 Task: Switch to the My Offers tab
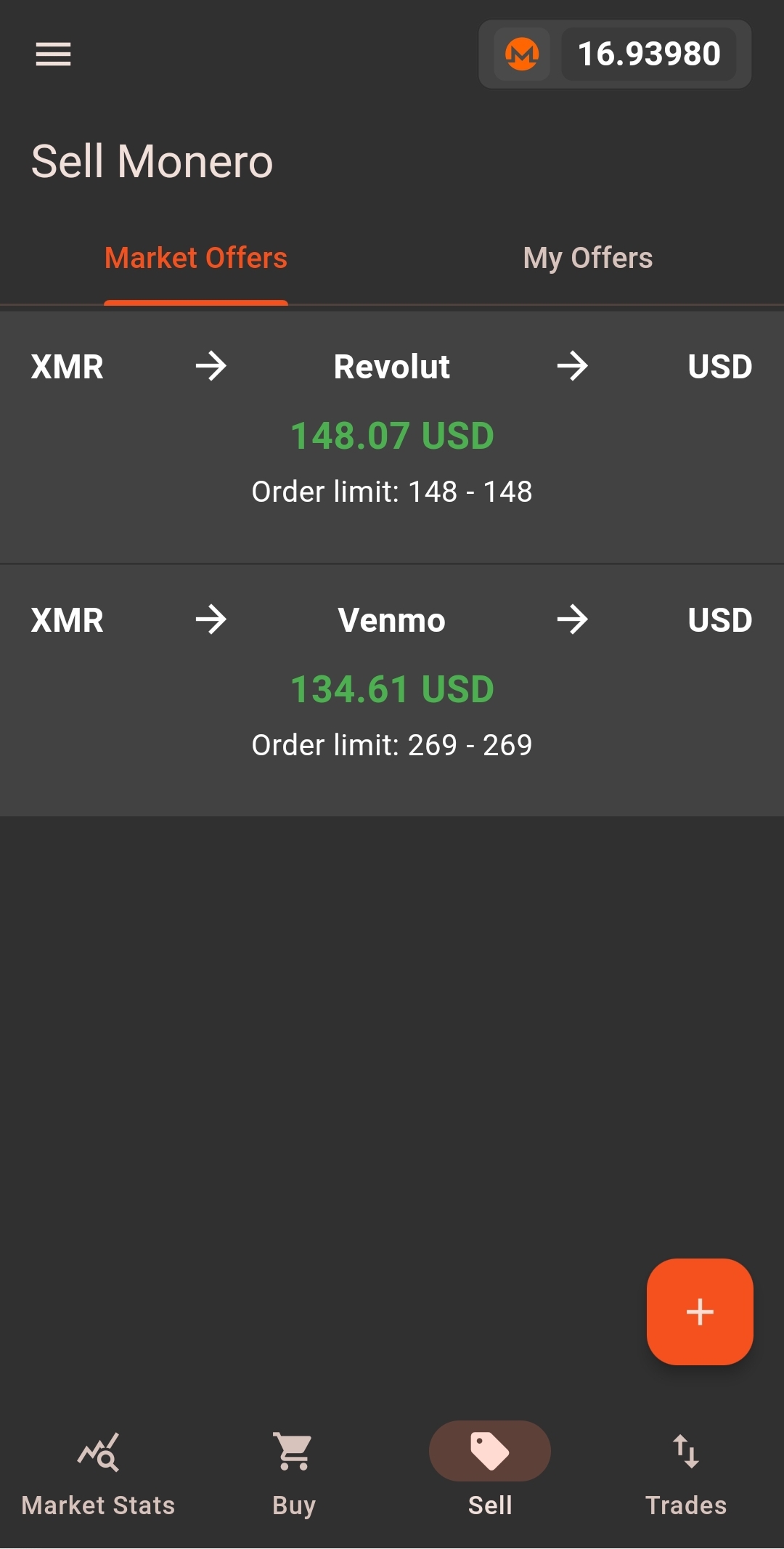[x=587, y=259]
